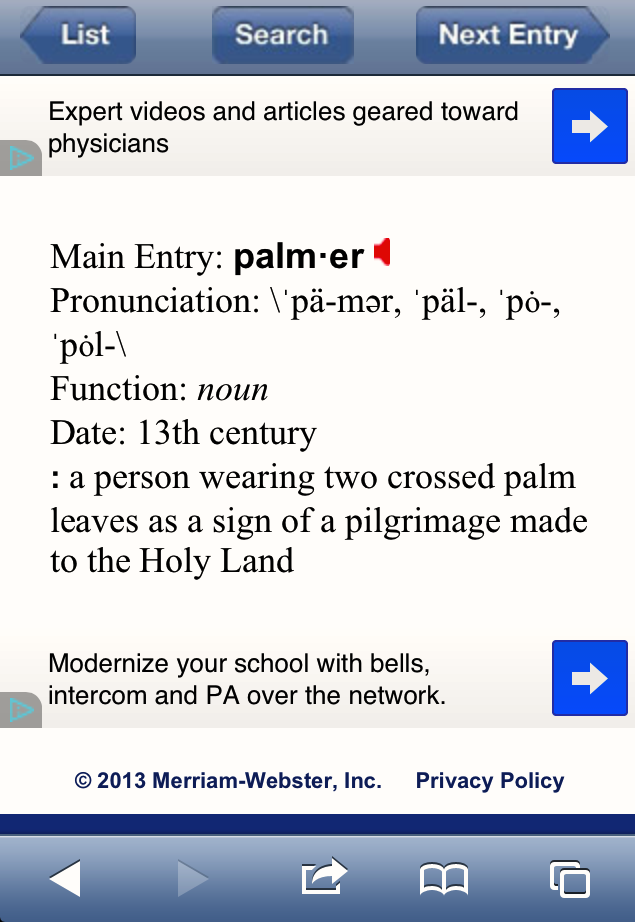Screen dimensions: 635x922
Task: Go back to the List
Action: click(78, 36)
